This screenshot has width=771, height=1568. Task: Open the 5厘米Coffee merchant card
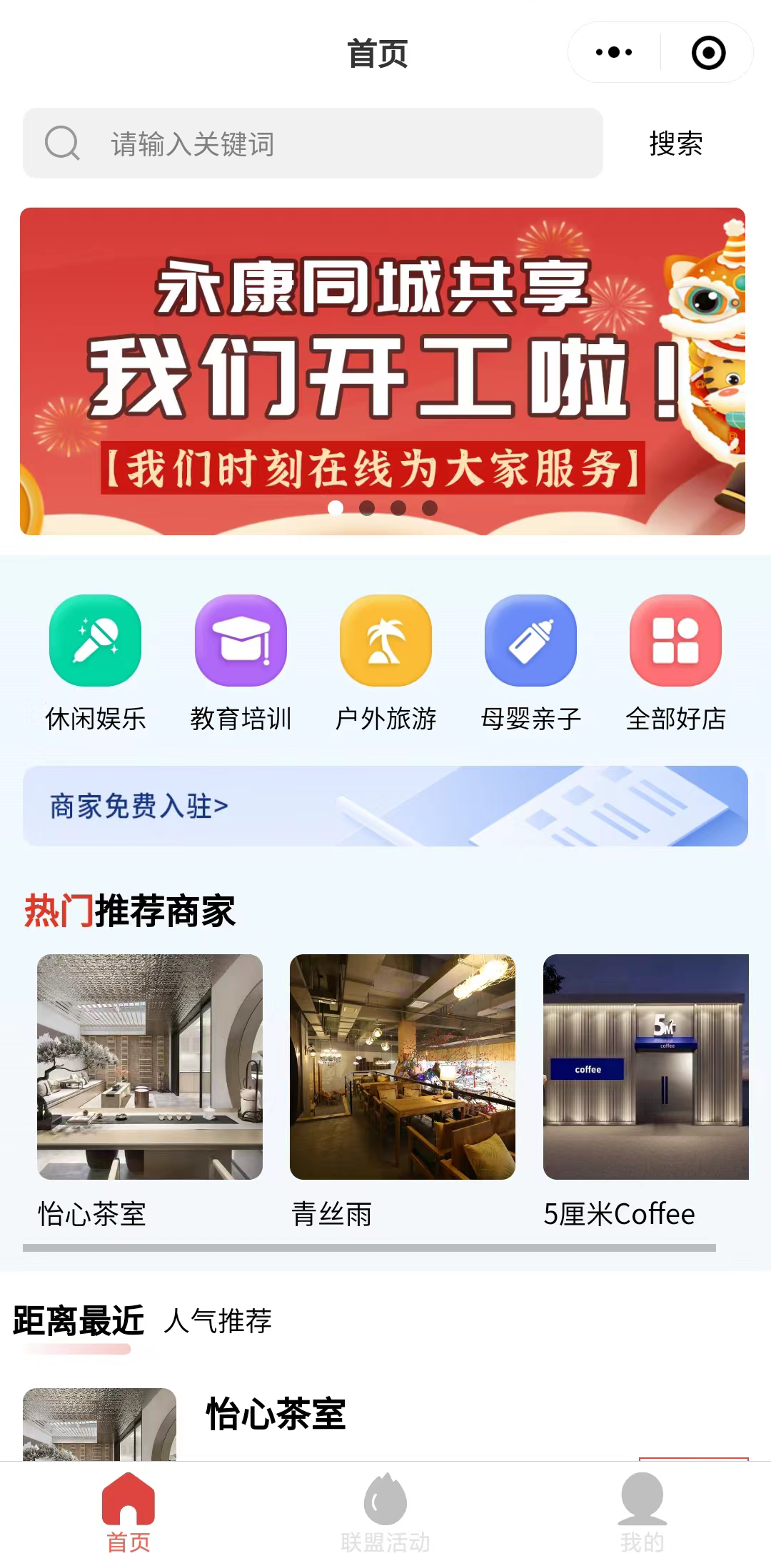point(646,1089)
